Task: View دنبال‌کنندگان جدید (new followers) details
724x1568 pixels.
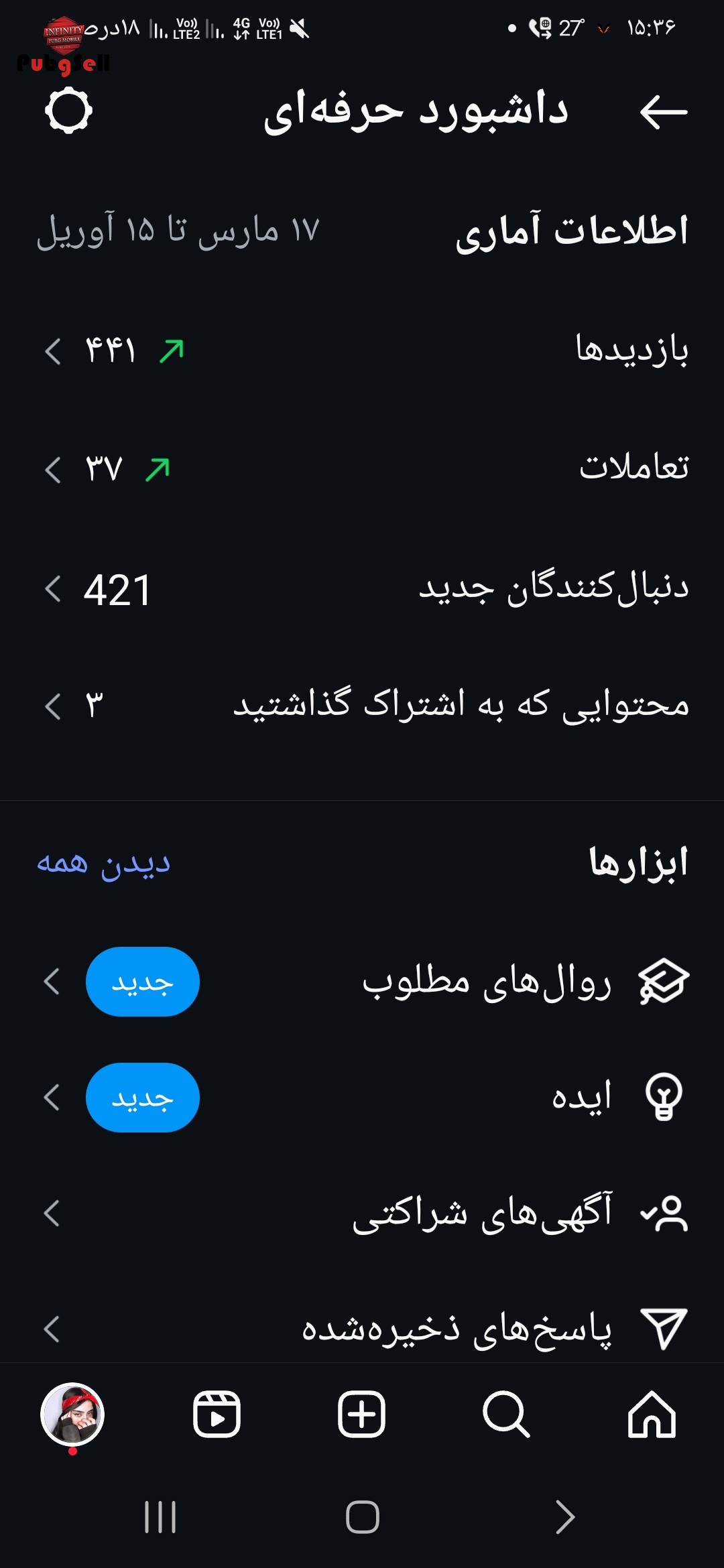Action: tap(362, 588)
